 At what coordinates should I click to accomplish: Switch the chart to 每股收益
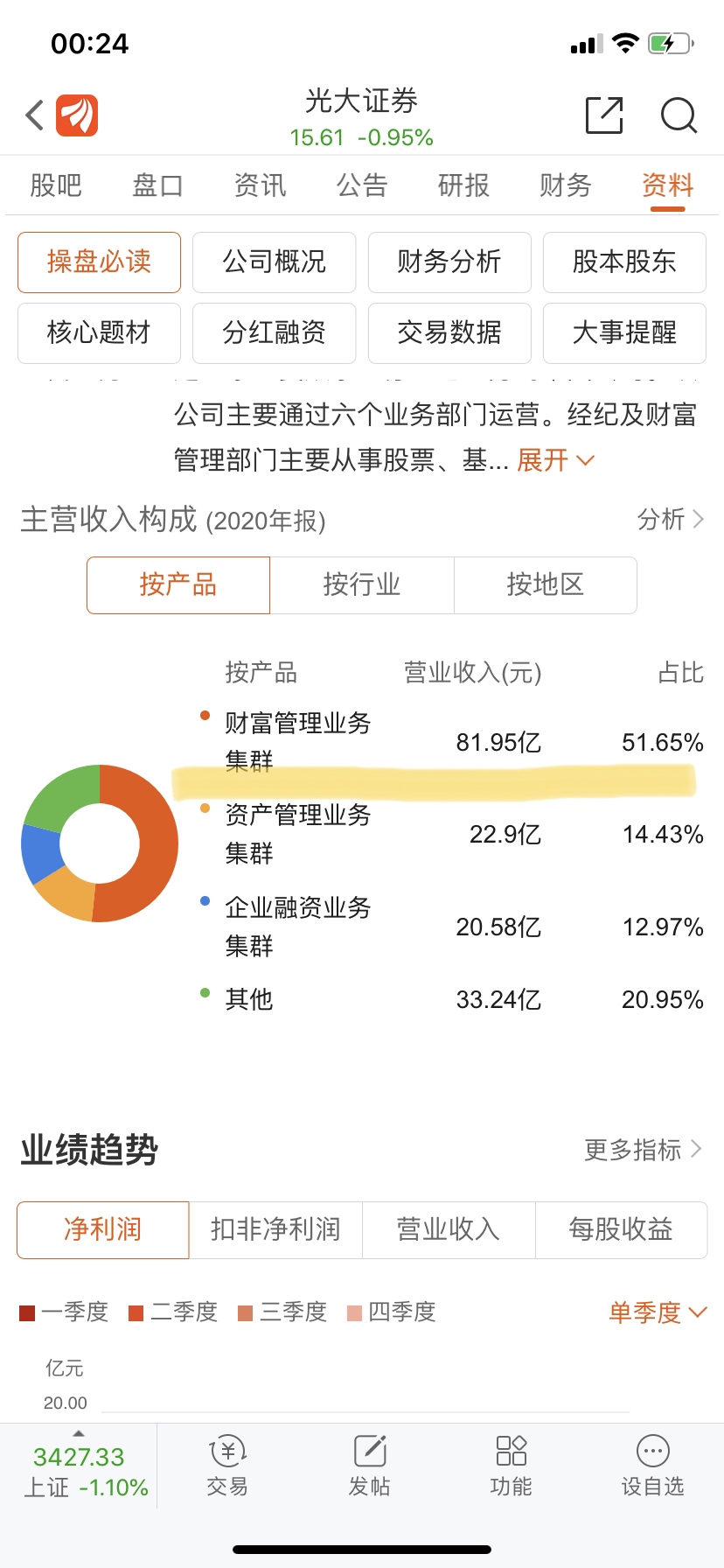(x=621, y=1229)
